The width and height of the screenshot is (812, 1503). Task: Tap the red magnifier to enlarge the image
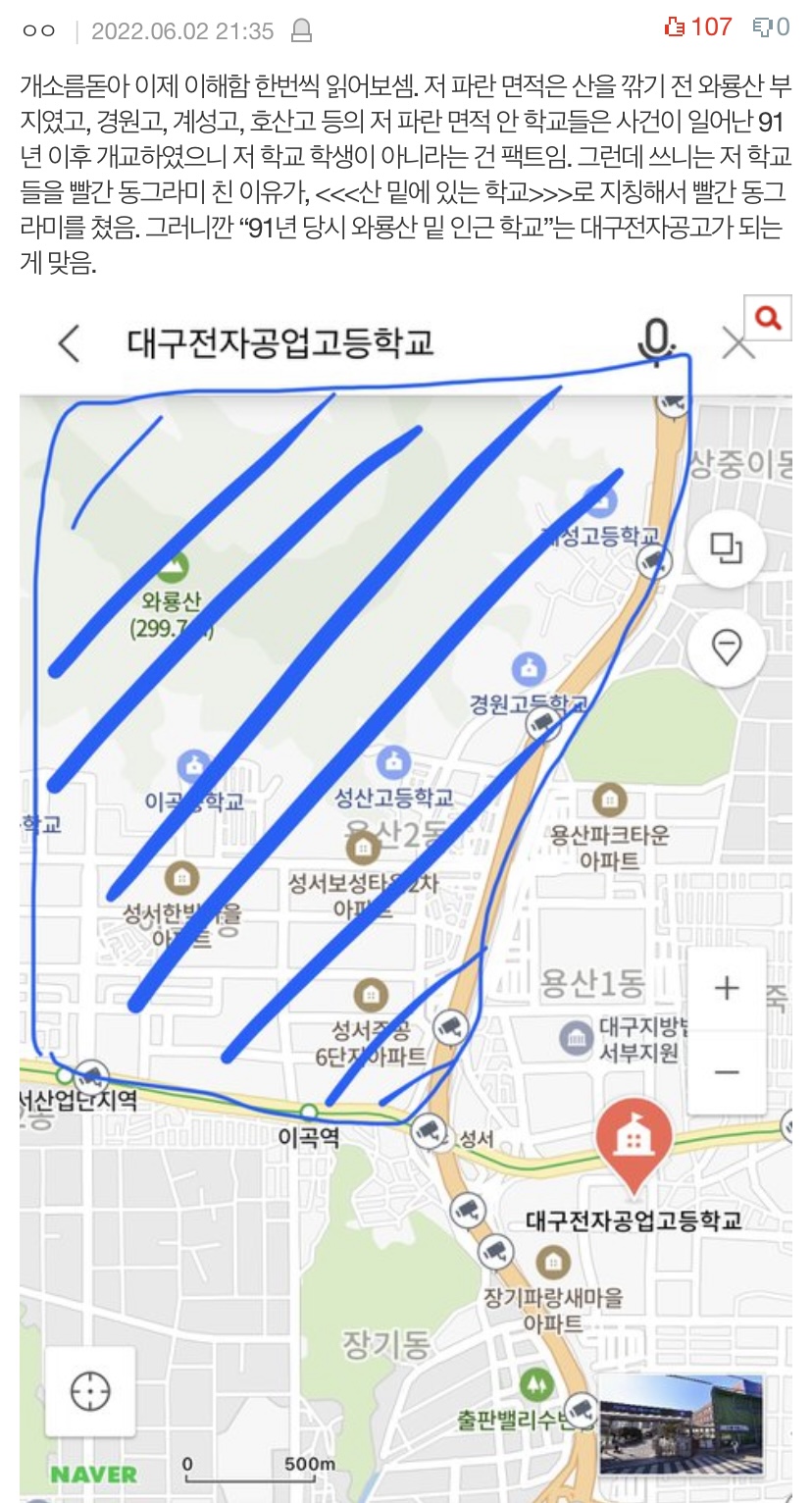[769, 319]
